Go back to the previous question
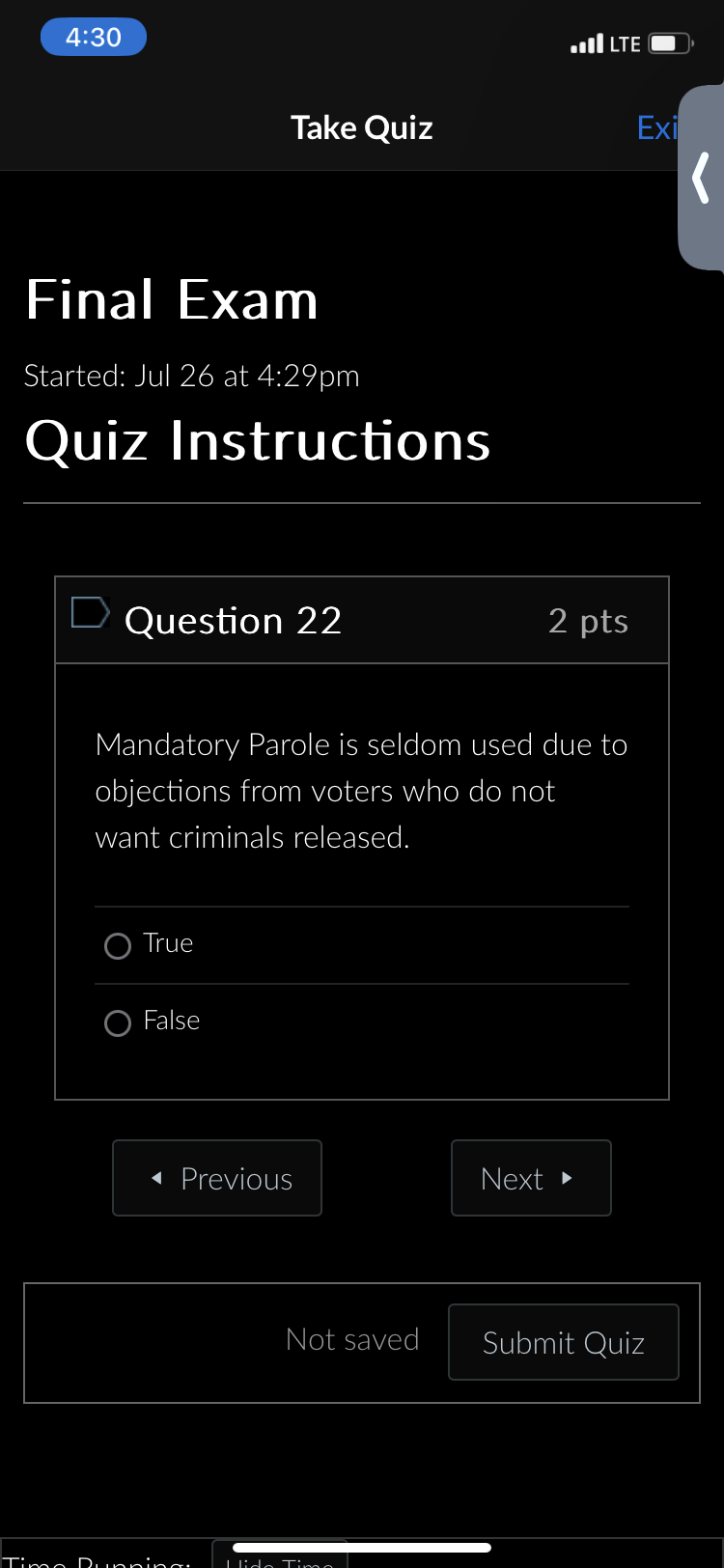 point(216,1178)
